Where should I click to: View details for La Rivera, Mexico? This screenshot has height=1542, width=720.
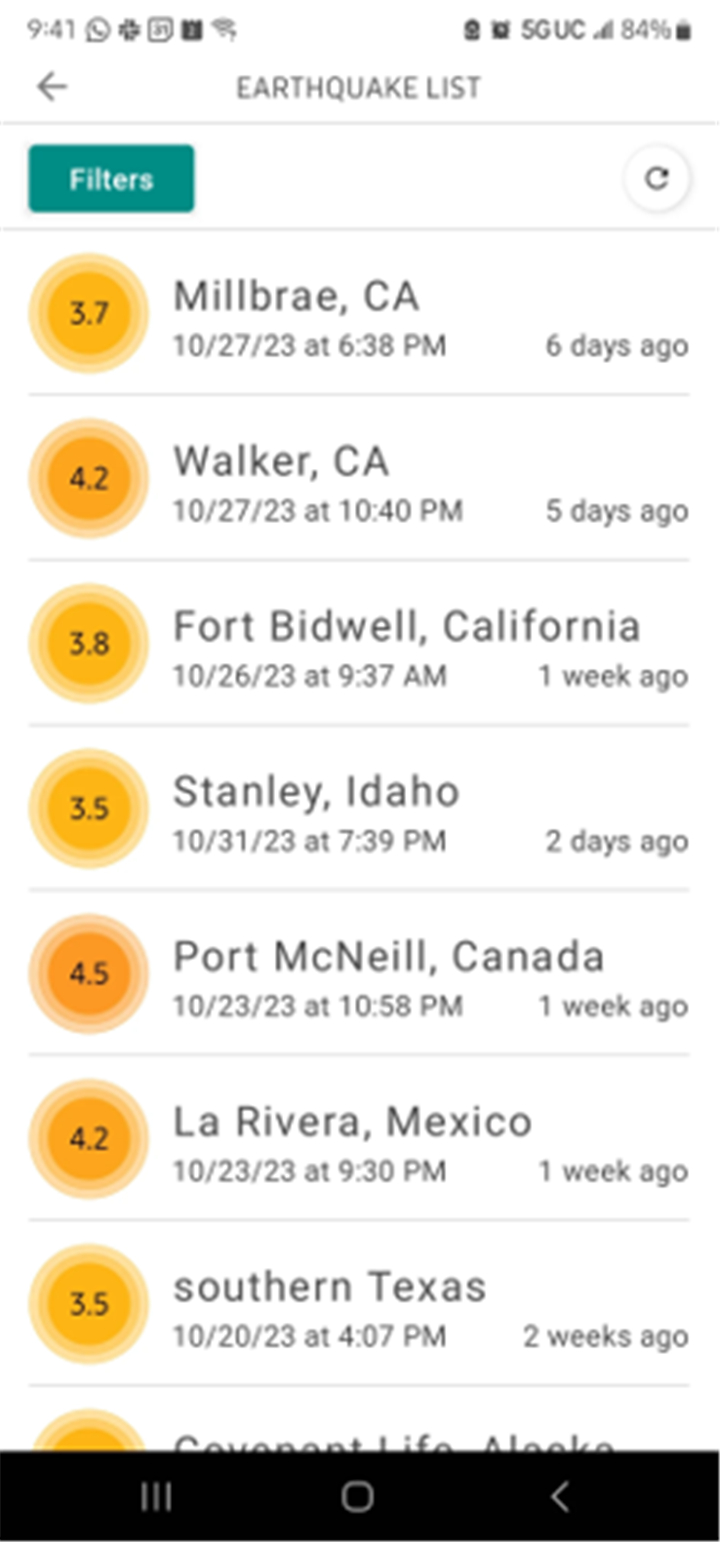click(x=360, y=1138)
